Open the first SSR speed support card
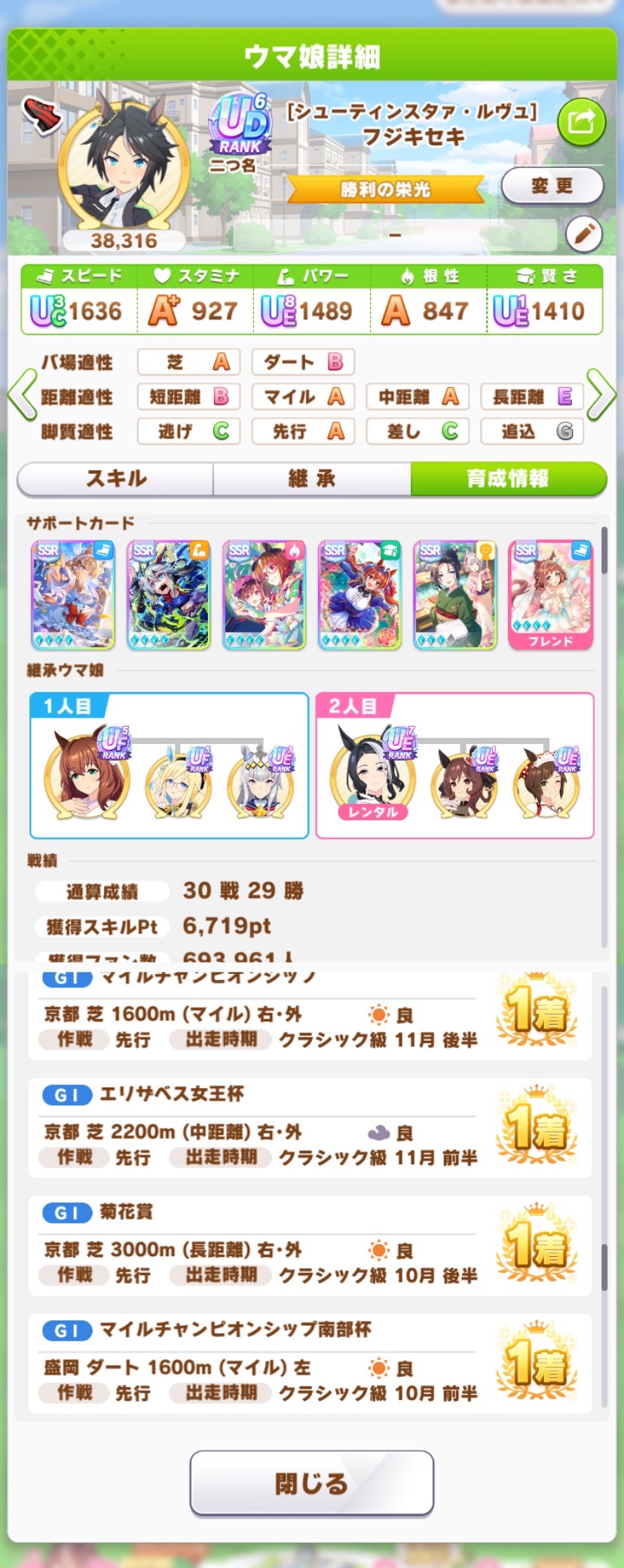The image size is (624, 1568). [x=72, y=594]
